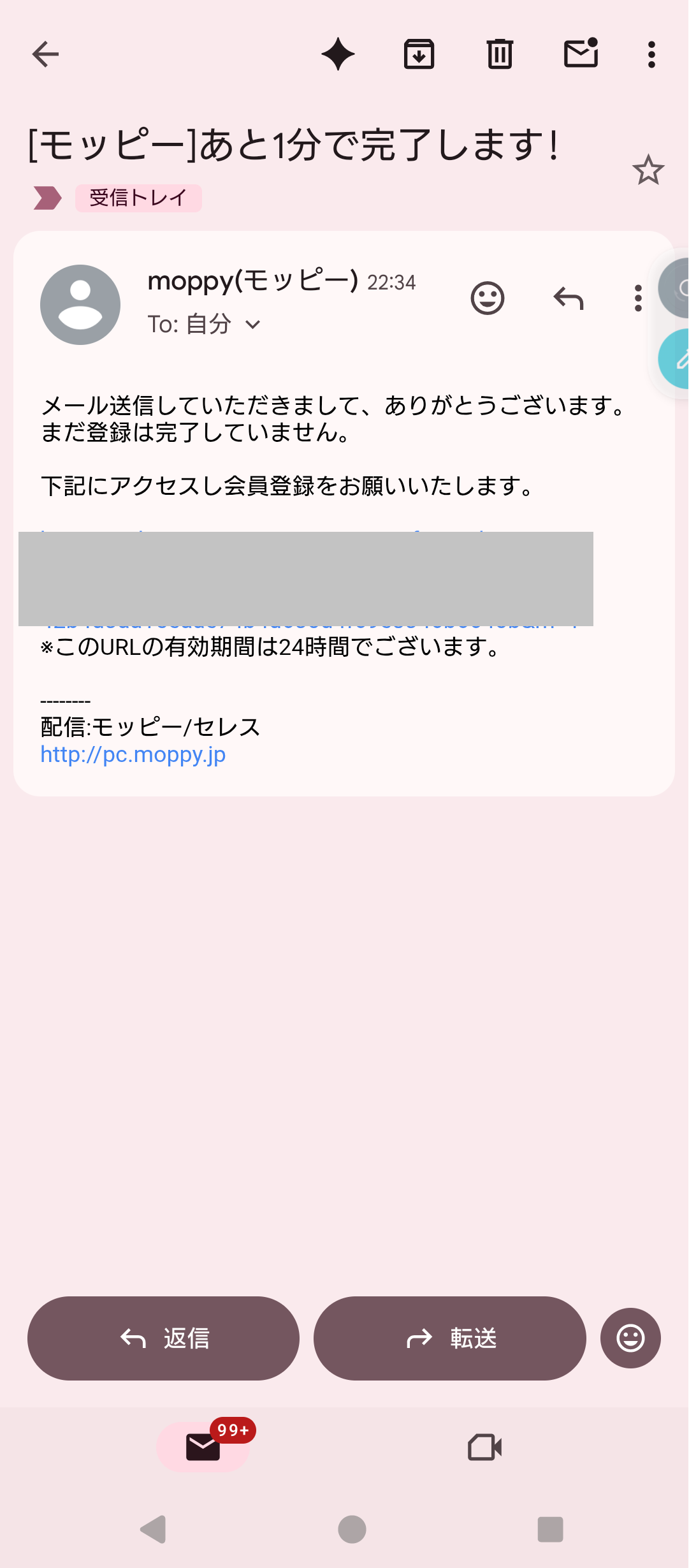Switch to the Mail tab with 99+ badge

(x=203, y=1447)
